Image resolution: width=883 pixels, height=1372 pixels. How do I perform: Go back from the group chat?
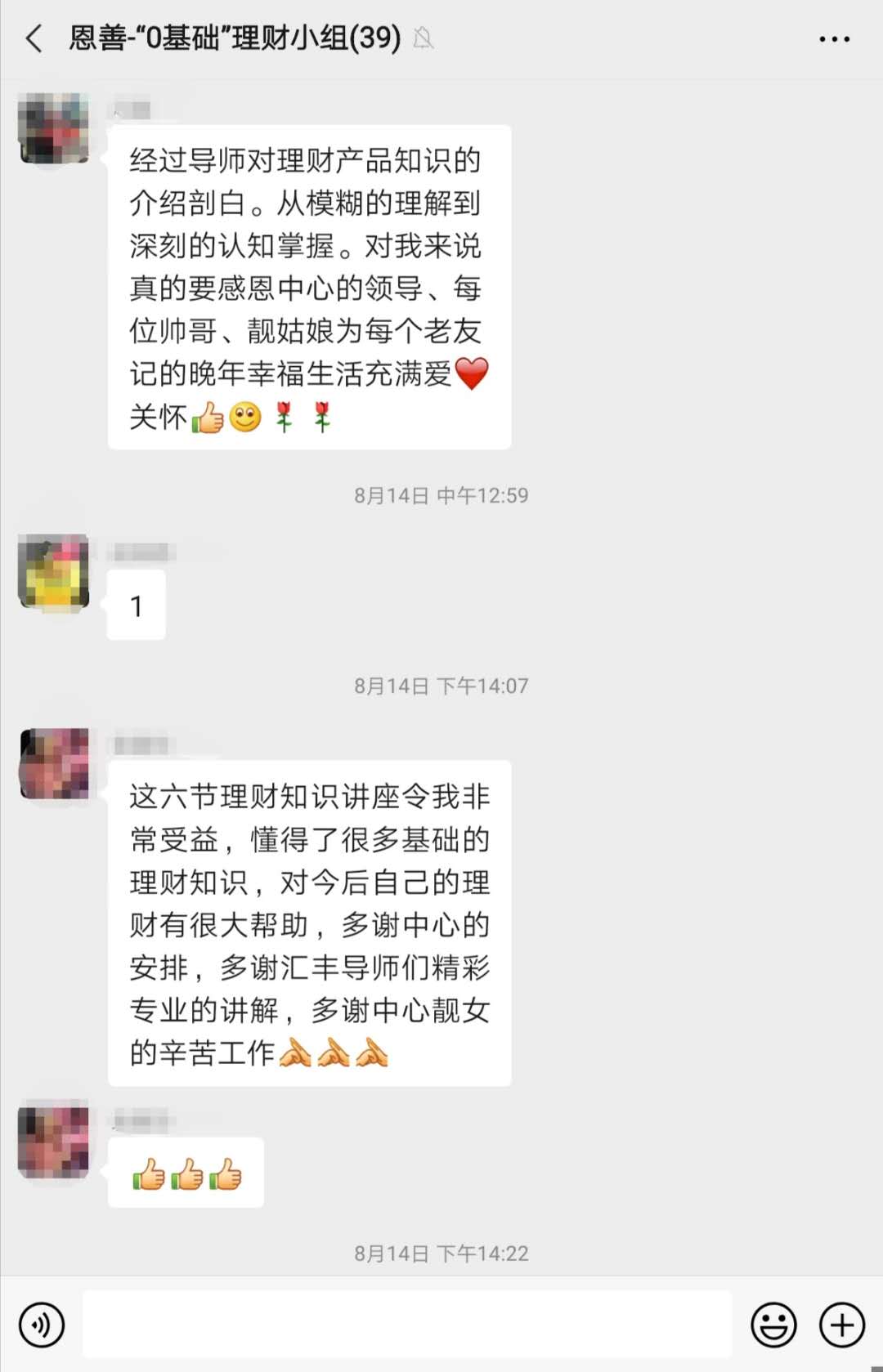click(34, 38)
